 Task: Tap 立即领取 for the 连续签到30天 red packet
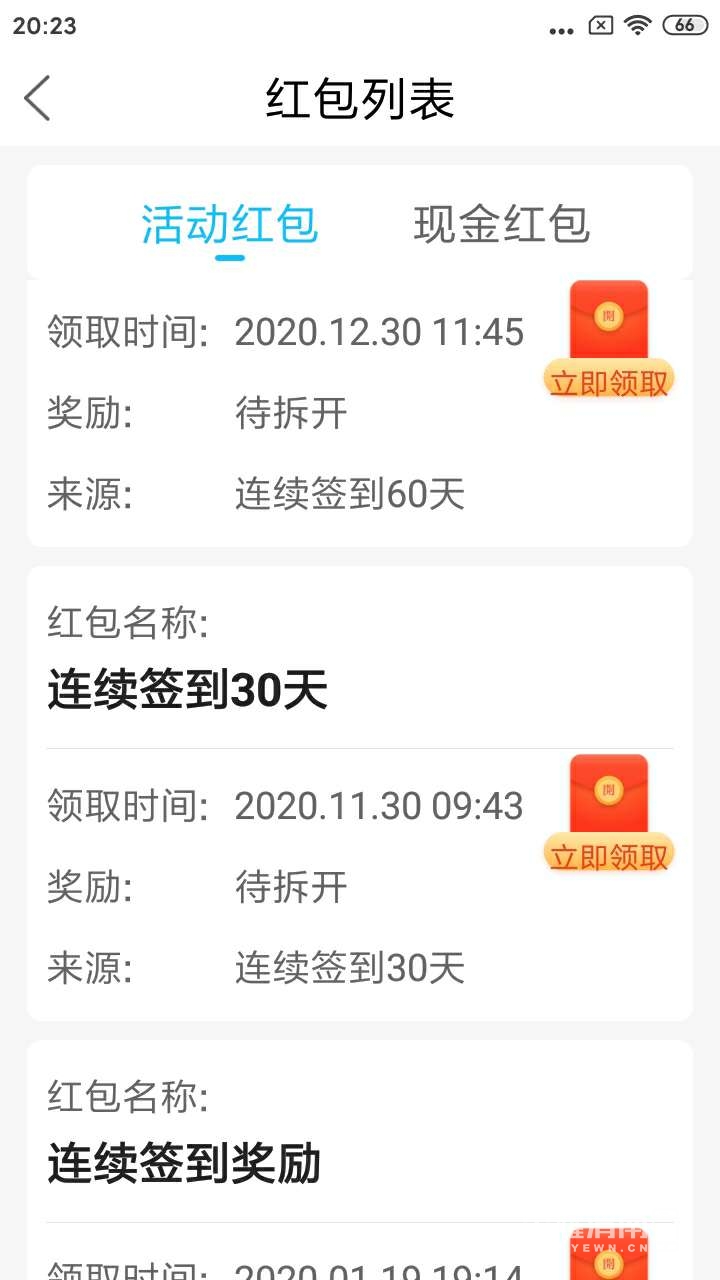(x=608, y=855)
